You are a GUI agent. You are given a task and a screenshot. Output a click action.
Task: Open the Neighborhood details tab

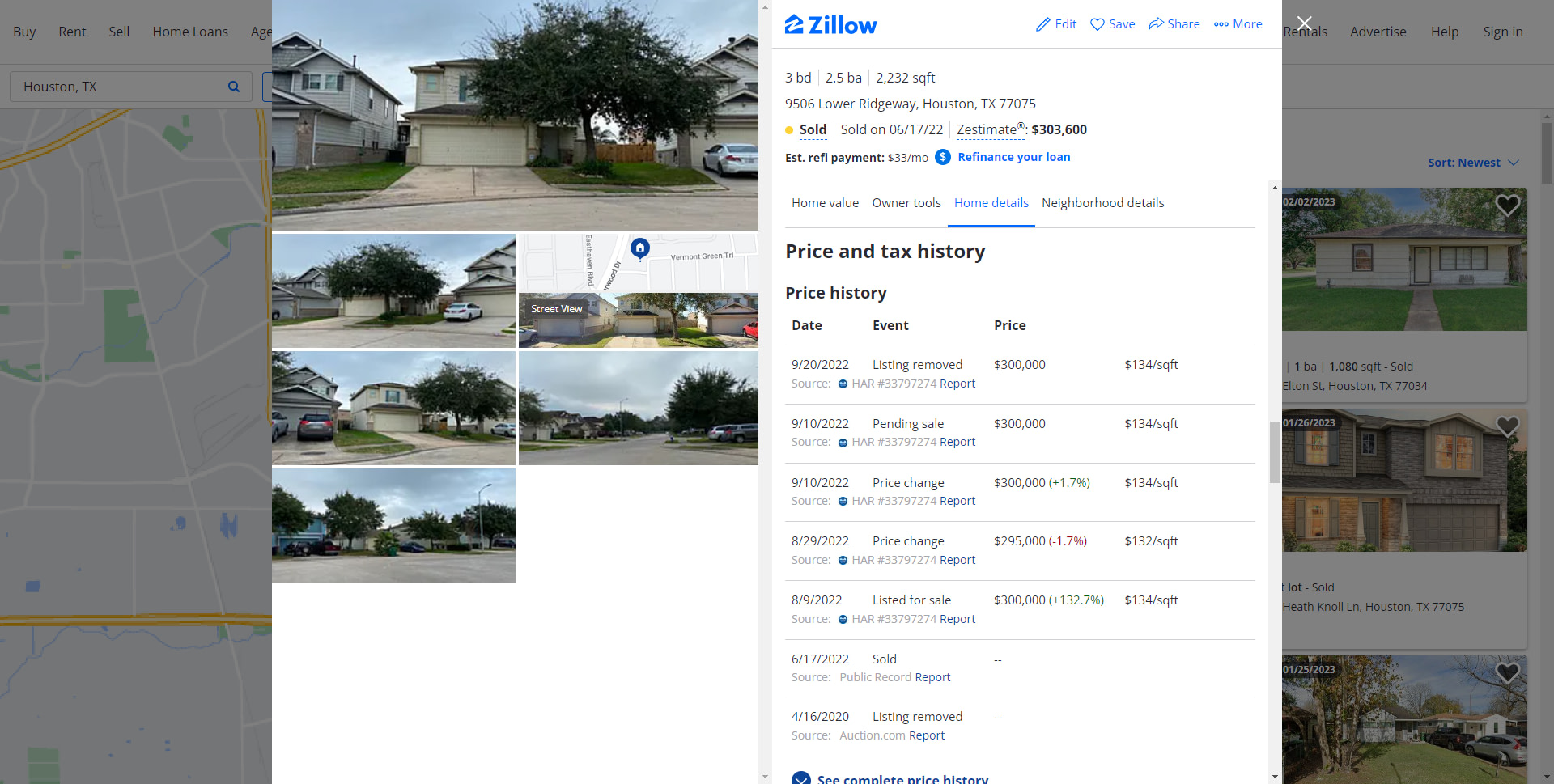click(x=1102, y=203)
